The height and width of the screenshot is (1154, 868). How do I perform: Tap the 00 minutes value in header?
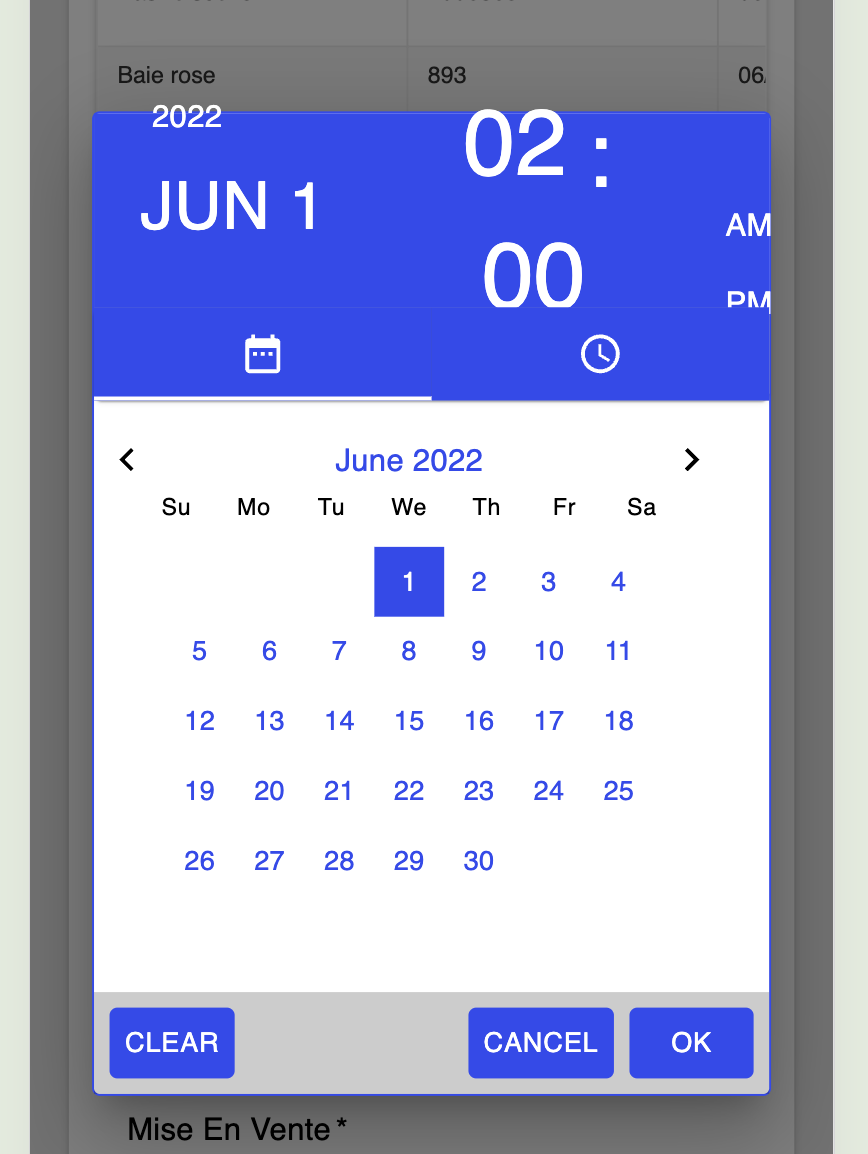point(533,275)
